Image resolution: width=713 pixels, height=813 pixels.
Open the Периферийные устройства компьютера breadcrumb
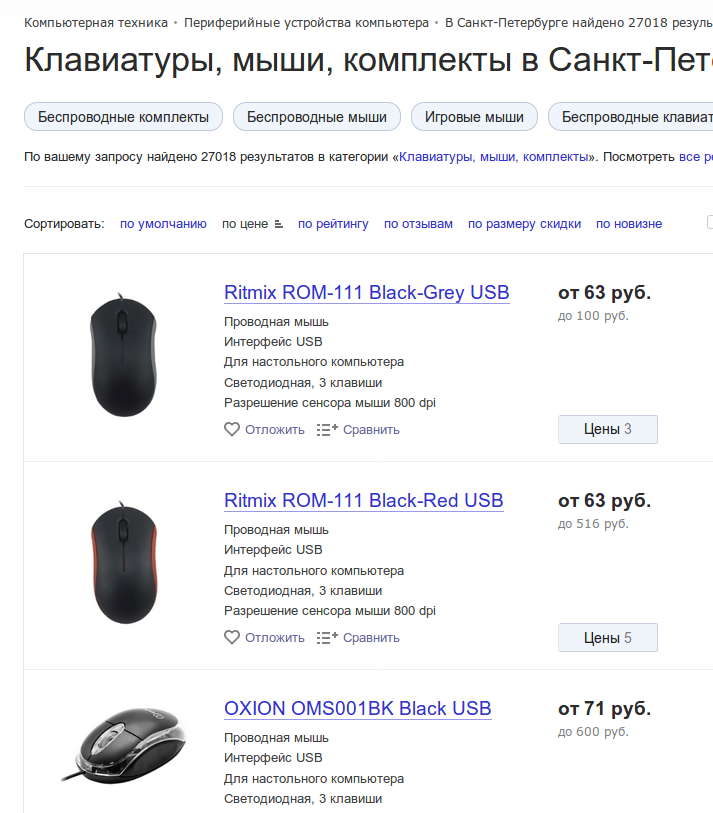(306, 22)
